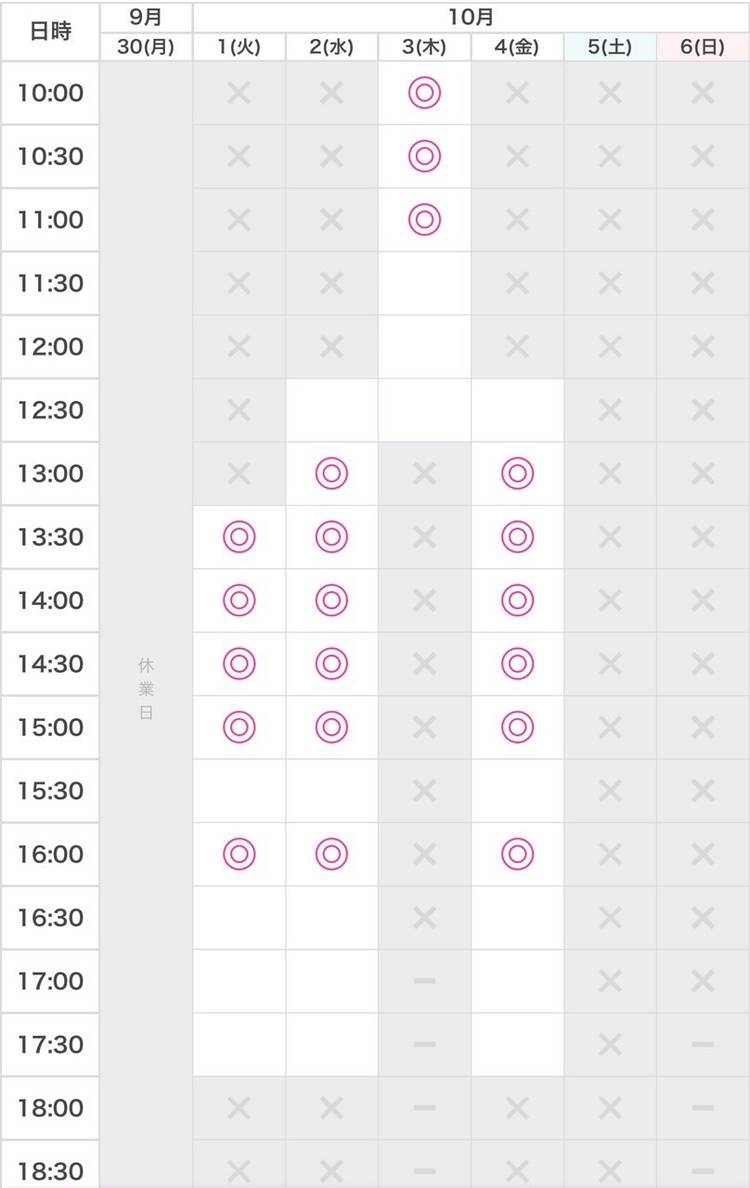Book 14:00 on 1(火)

(x=239, y=600)
